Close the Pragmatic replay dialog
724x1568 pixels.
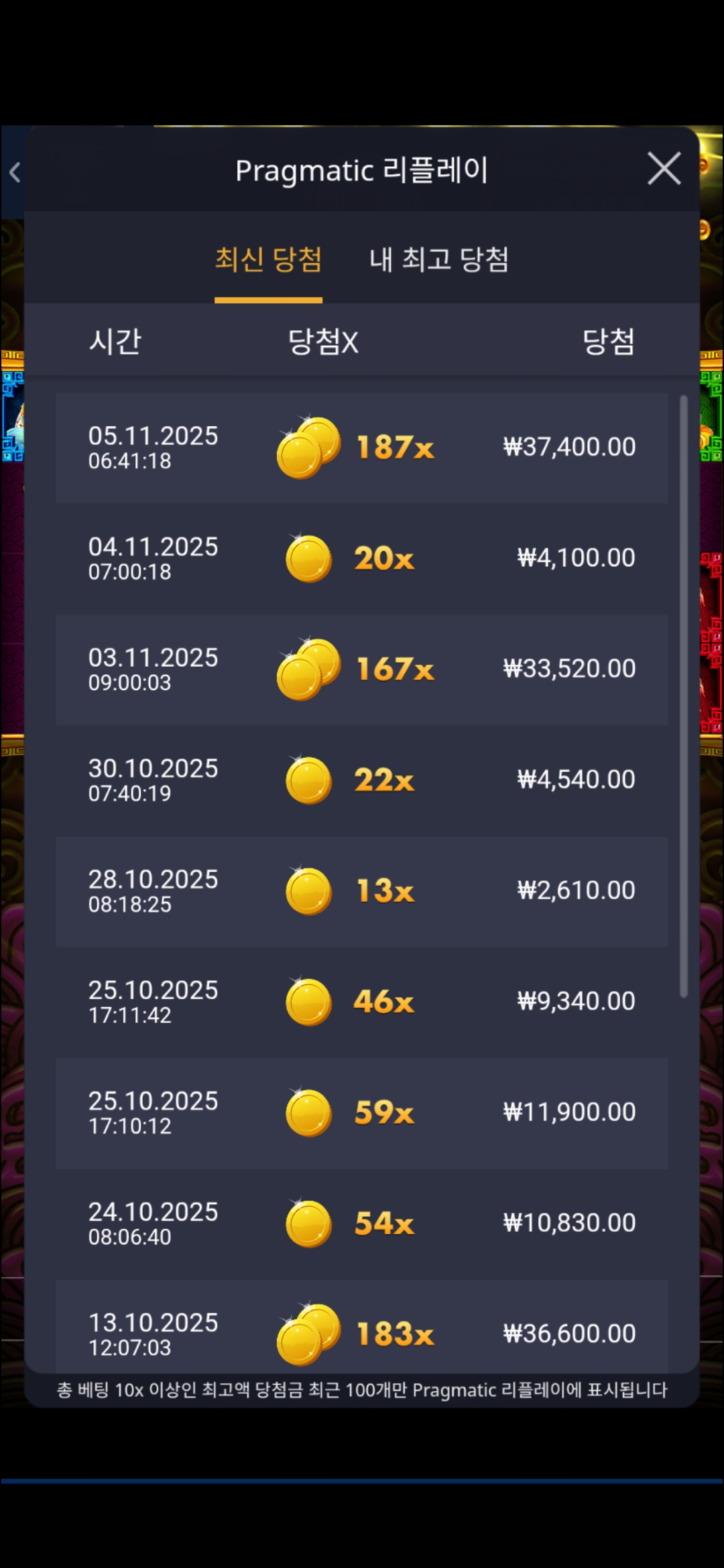tap(664, 168)
